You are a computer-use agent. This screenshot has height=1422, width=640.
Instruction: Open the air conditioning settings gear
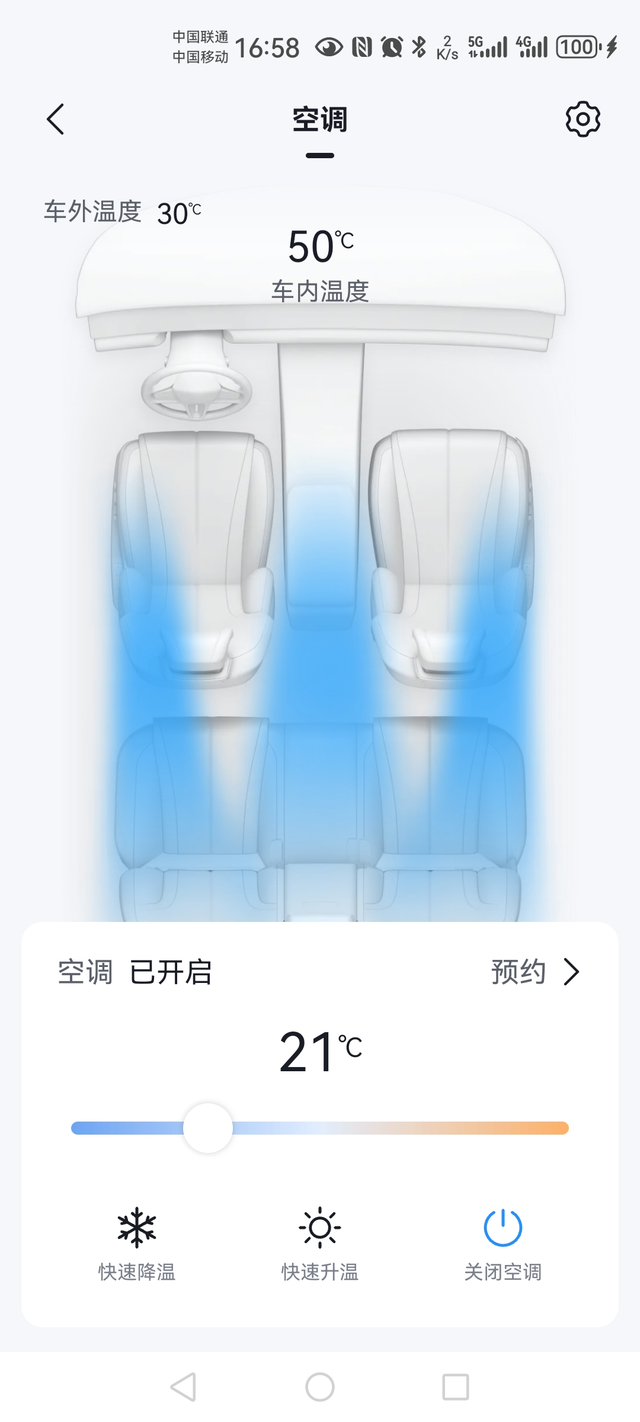click(x=583, y=120)
